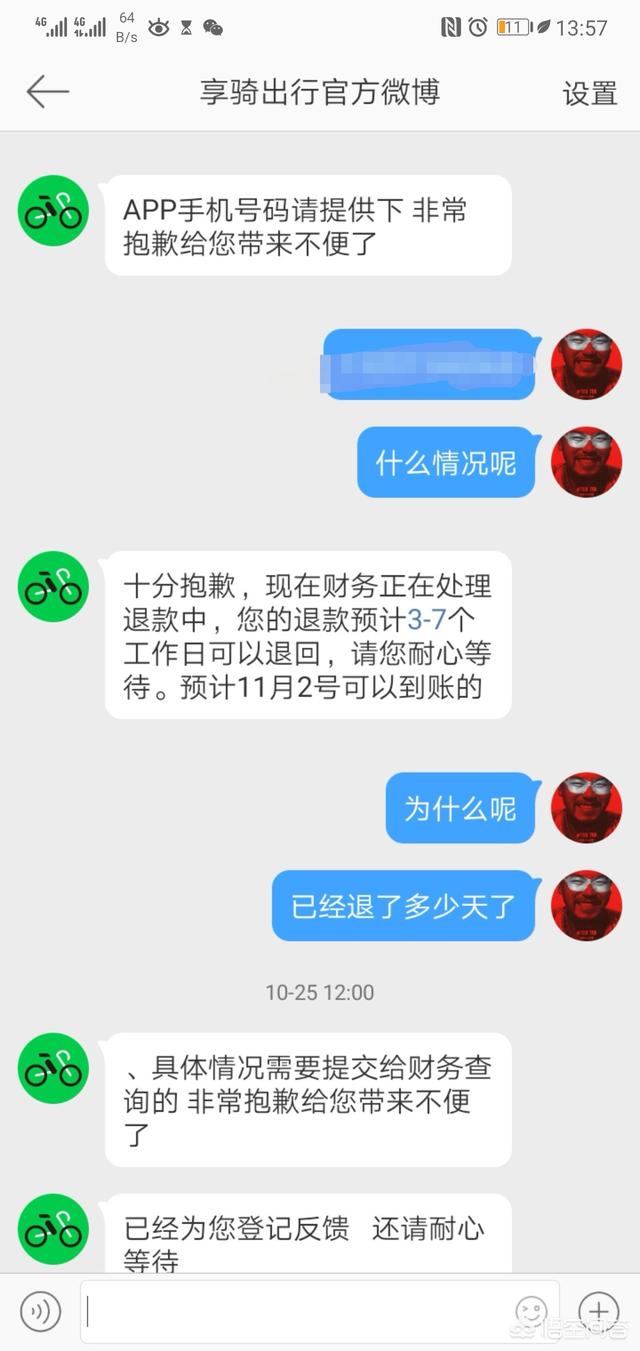Open 设置 in the top bar
The image size is (640, 1351).
[x=589, y=93]
